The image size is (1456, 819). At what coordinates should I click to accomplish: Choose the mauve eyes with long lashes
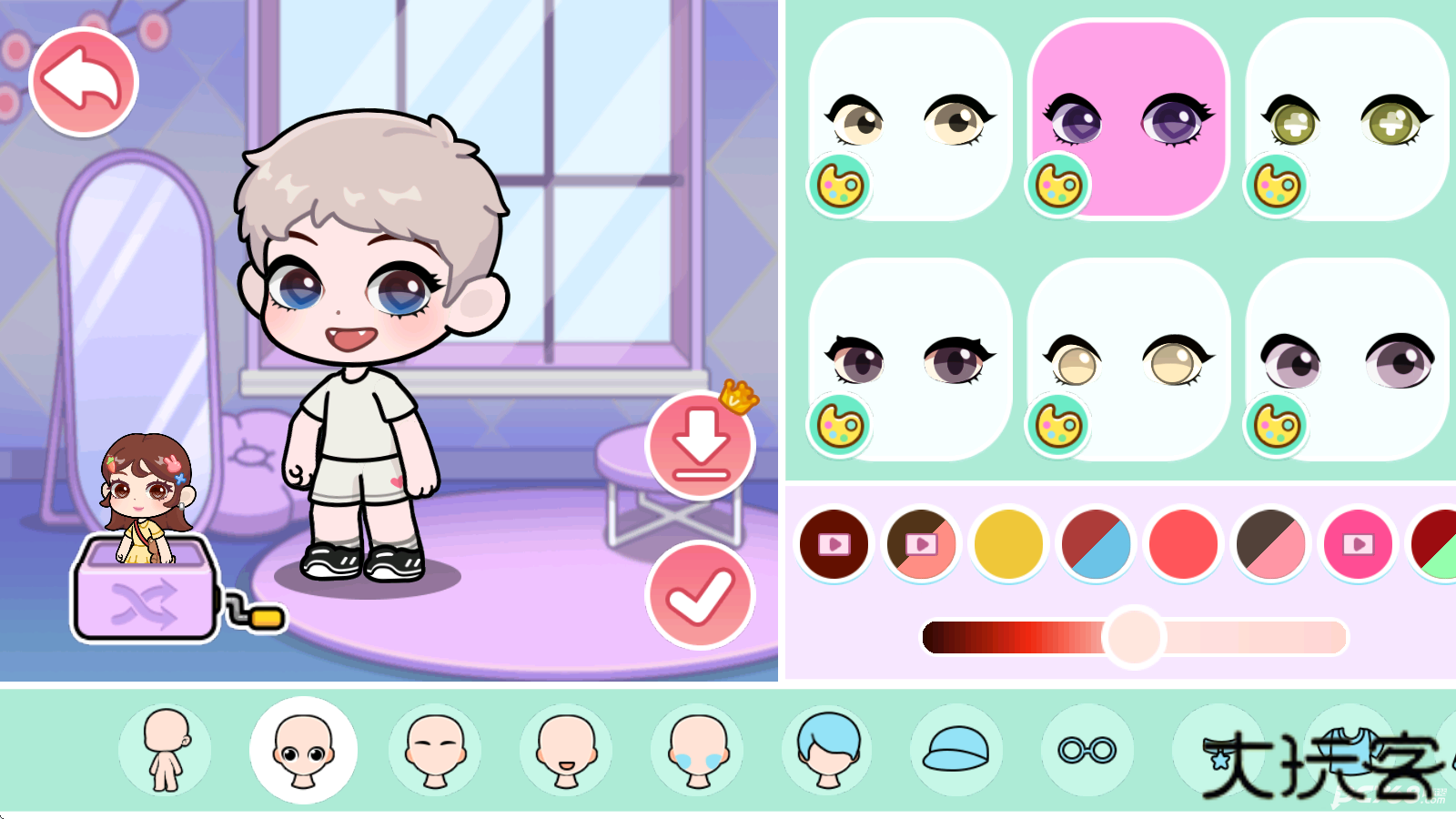(x=910, y=359)
